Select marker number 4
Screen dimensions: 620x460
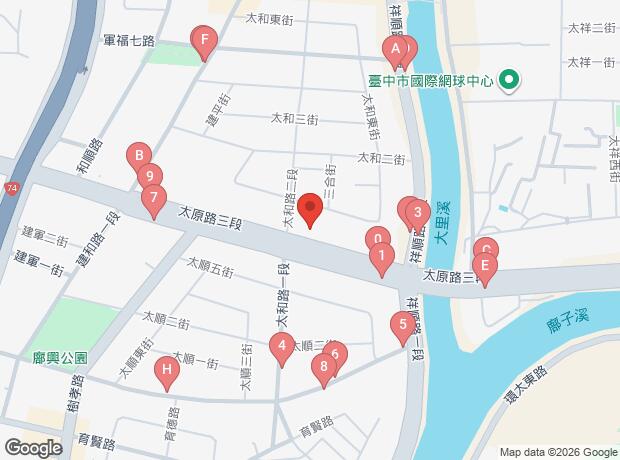pyautogui.click(x=282, y=347)
